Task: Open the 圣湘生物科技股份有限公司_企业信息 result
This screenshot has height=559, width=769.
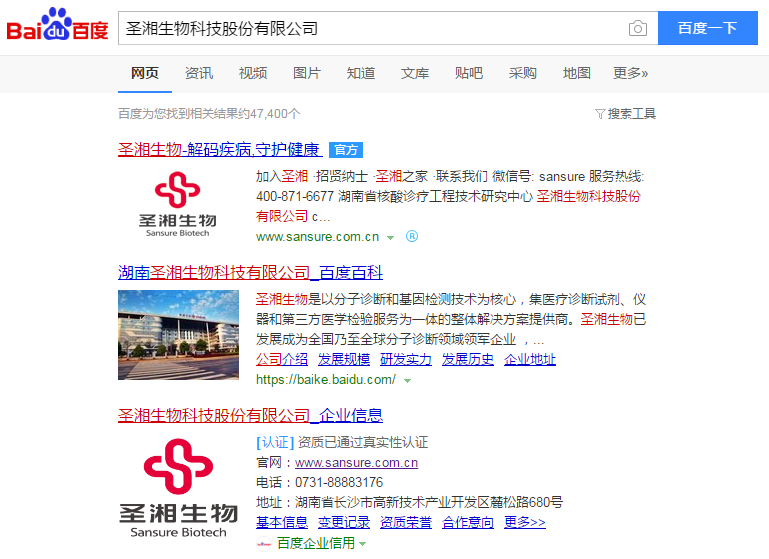Action: pyautogui.click(x=250, y=415)
